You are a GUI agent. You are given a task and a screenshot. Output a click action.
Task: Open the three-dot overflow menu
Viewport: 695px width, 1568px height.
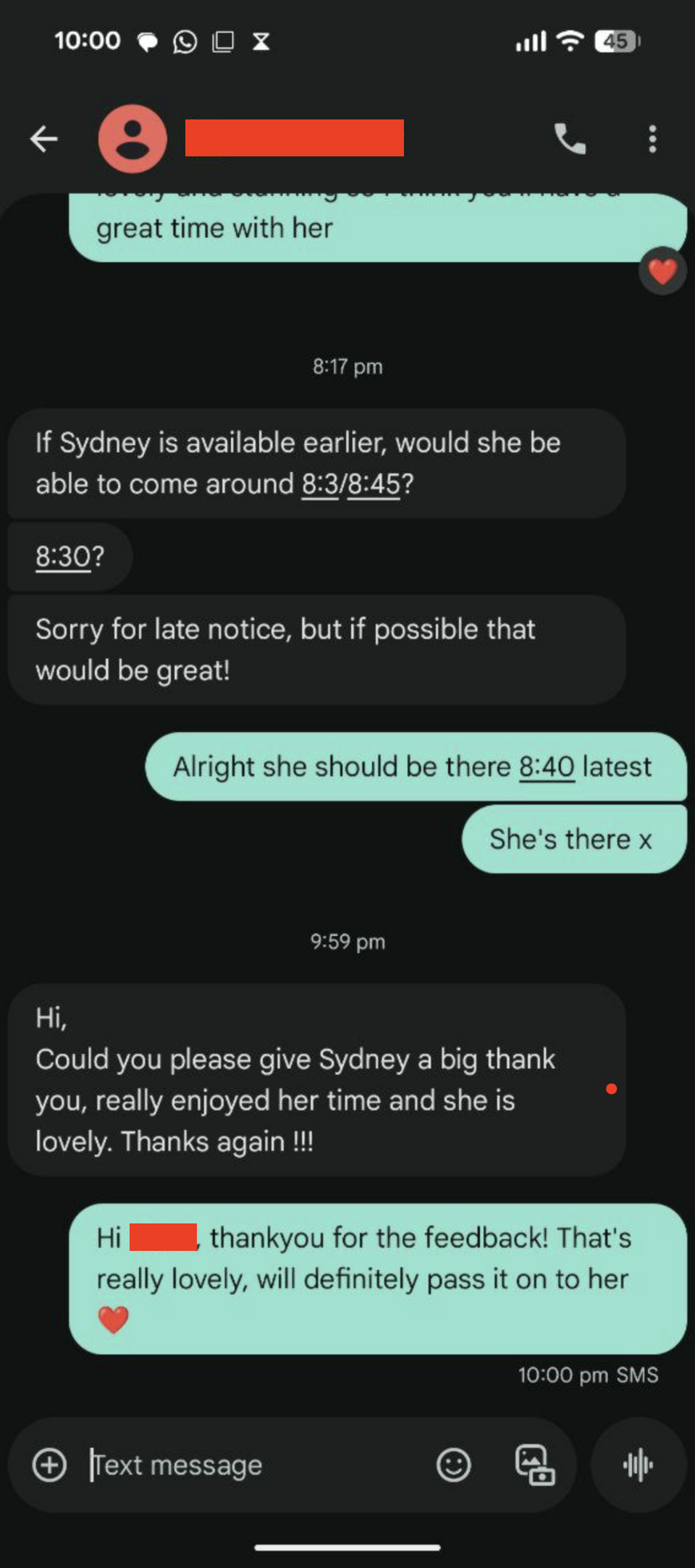tap(652, 138)
